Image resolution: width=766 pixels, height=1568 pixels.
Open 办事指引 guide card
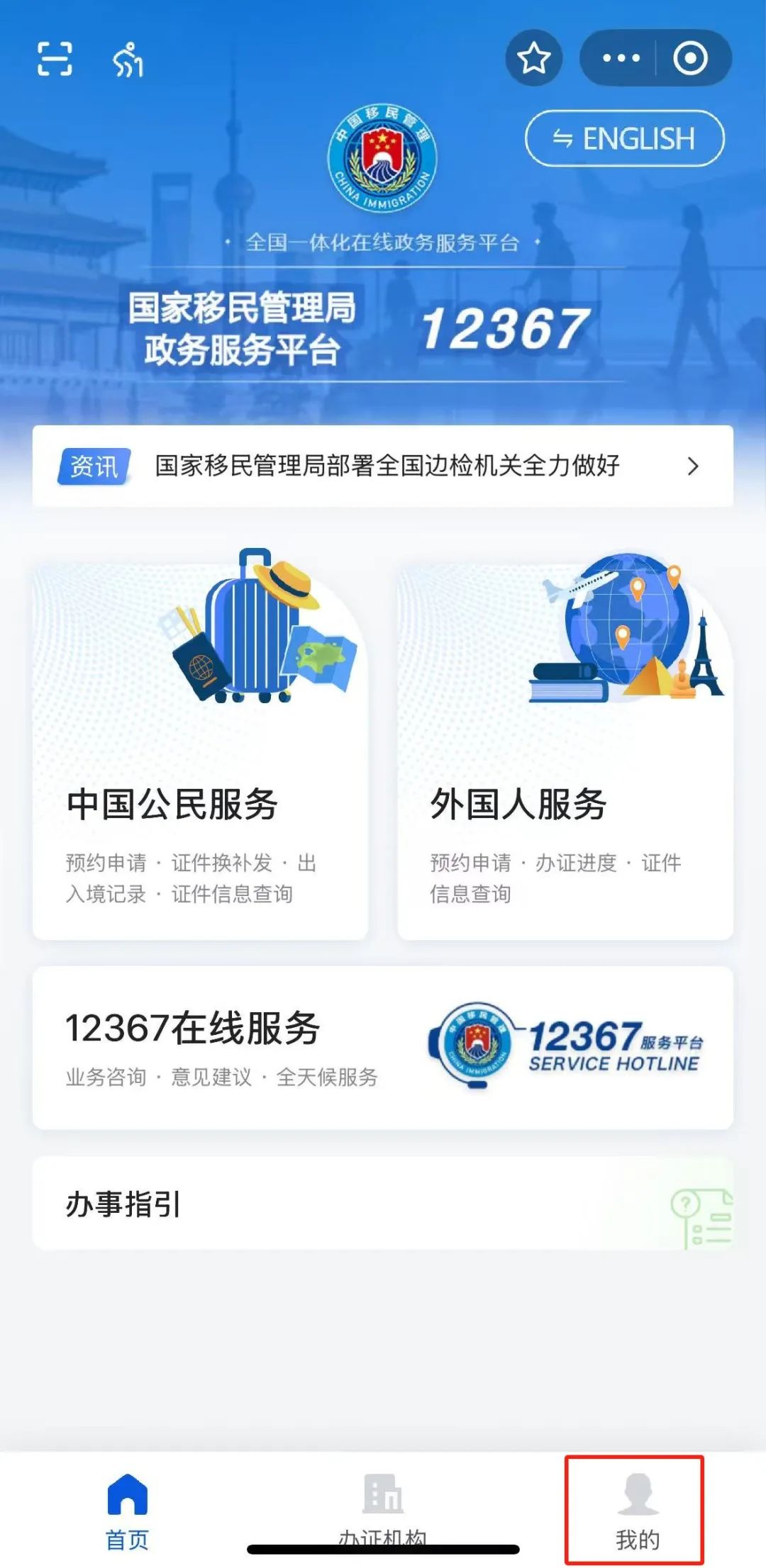point(383,1203)
